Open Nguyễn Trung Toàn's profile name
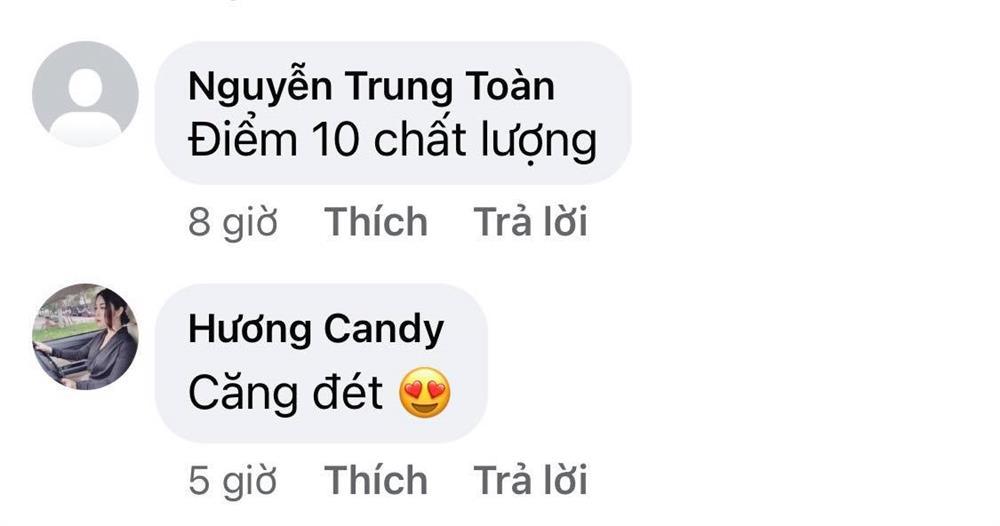The width and height of the screenshot is (1000, 526). [x=370, y=87]
